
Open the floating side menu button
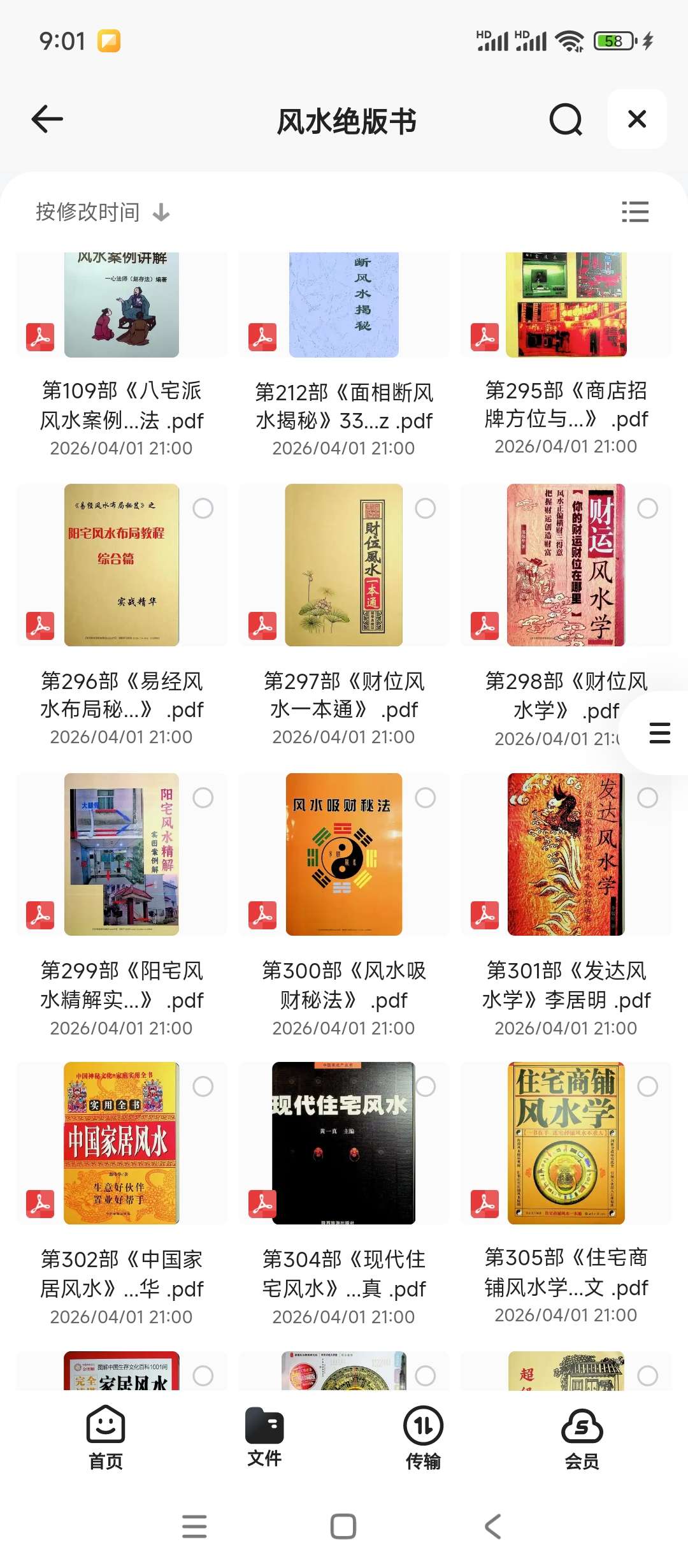tap(659, 733)
